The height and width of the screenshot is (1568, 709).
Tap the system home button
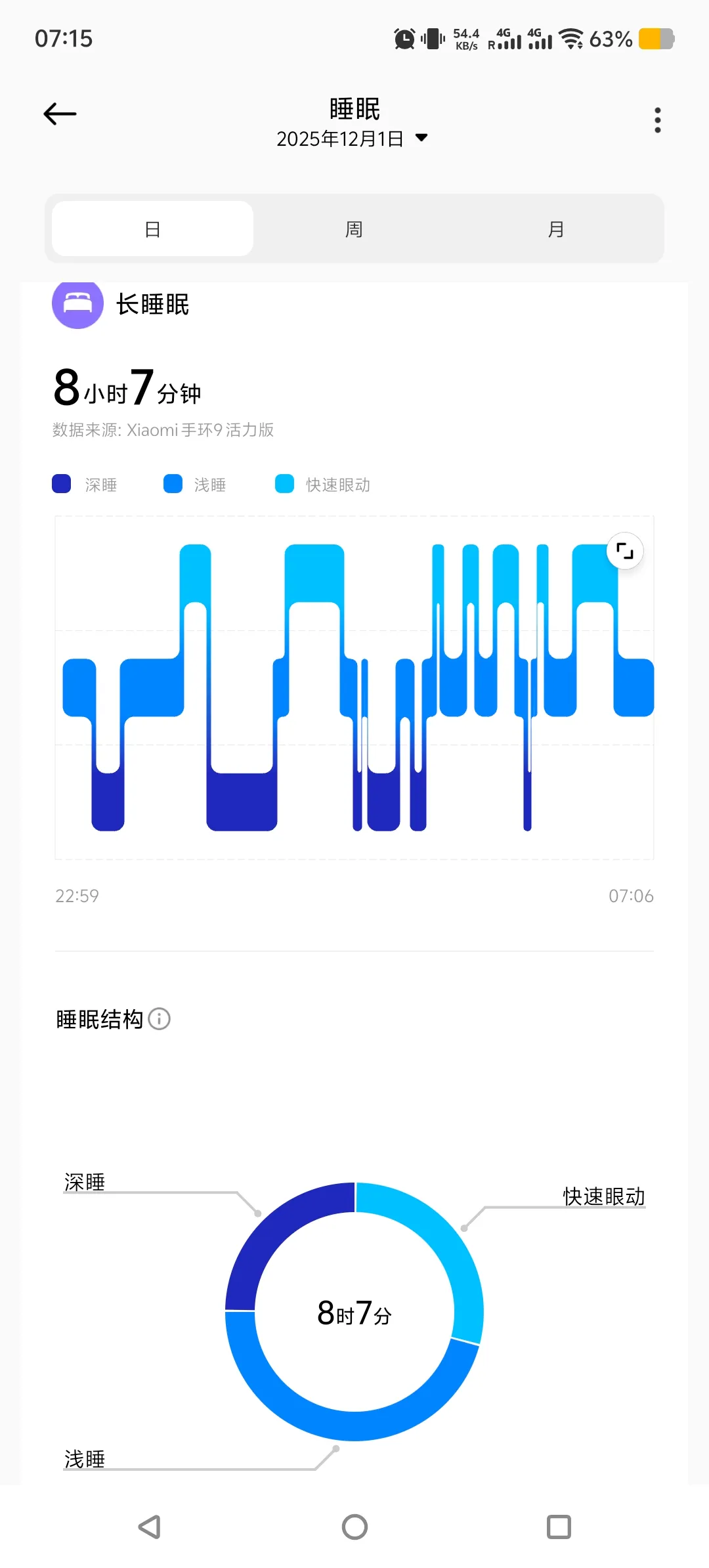coord(354,1527)
